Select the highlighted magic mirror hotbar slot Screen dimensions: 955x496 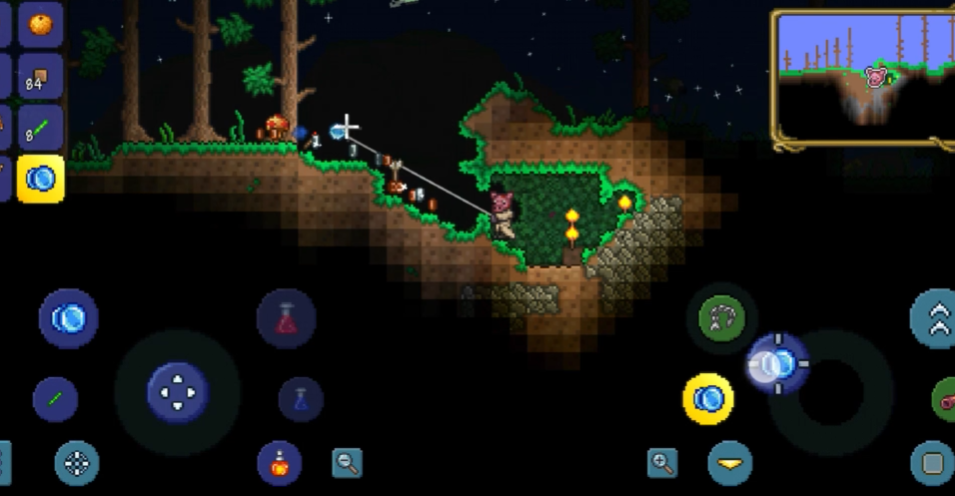click(x=40, y=179)
